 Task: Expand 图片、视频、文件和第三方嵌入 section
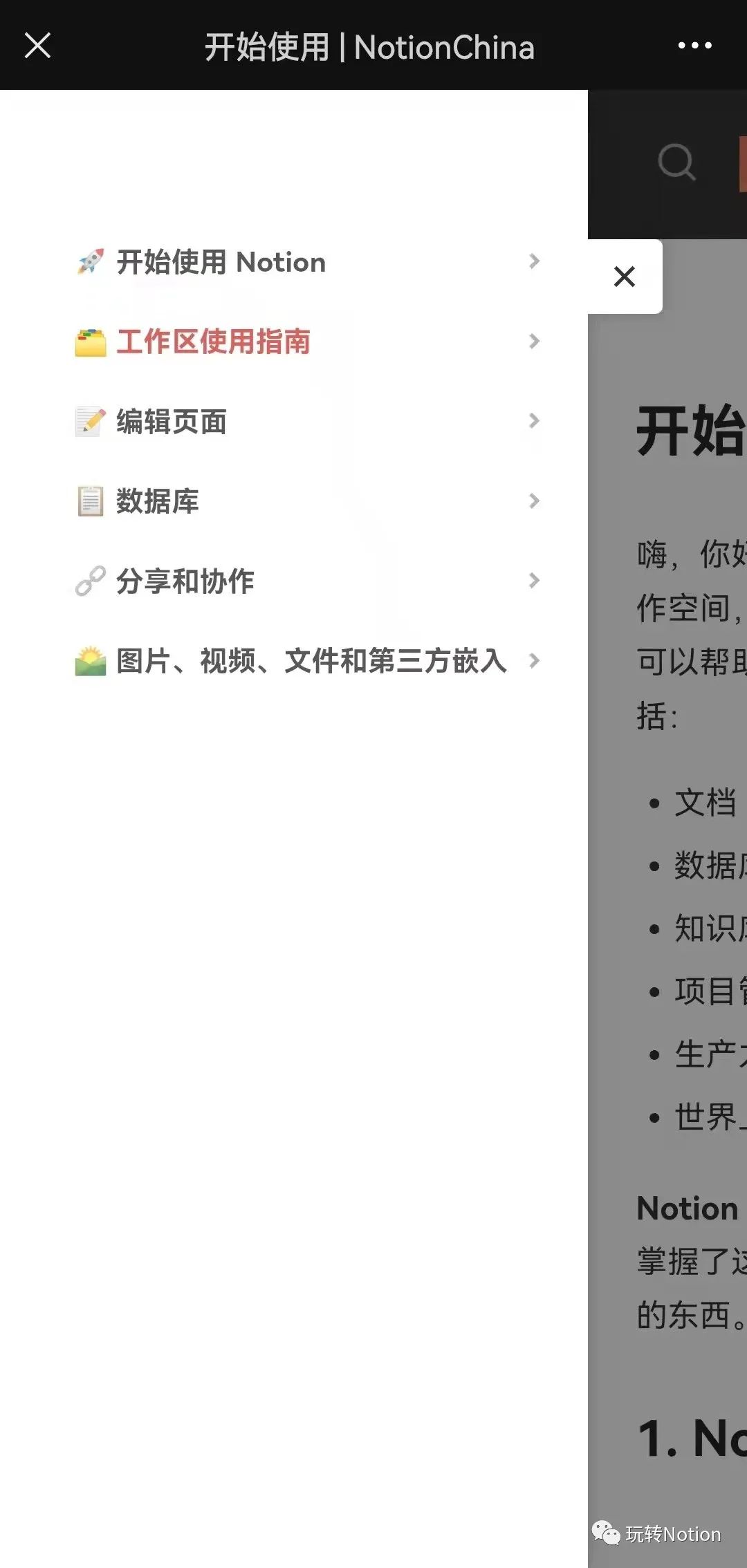tap(533, 660)
